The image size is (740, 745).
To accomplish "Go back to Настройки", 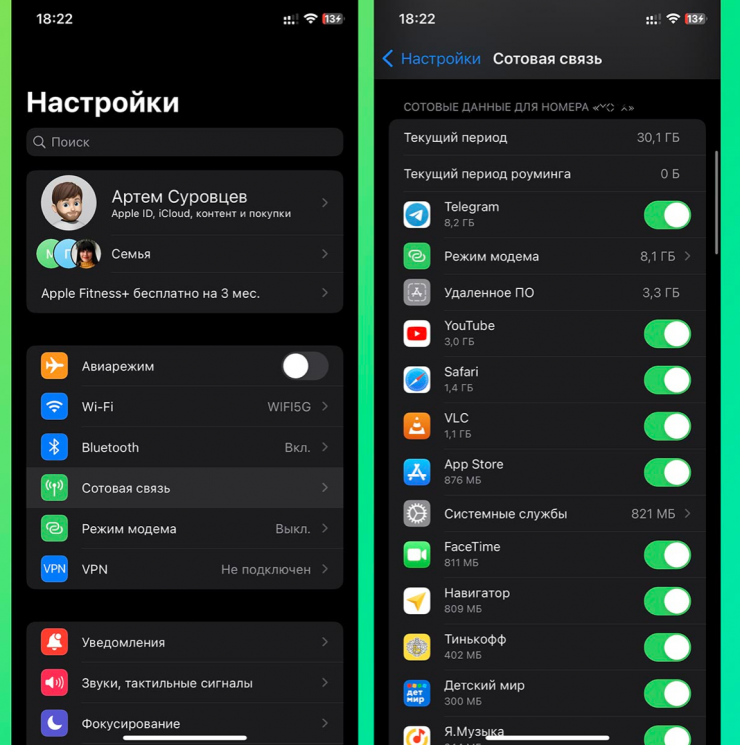I will click(x=432, y=59).
